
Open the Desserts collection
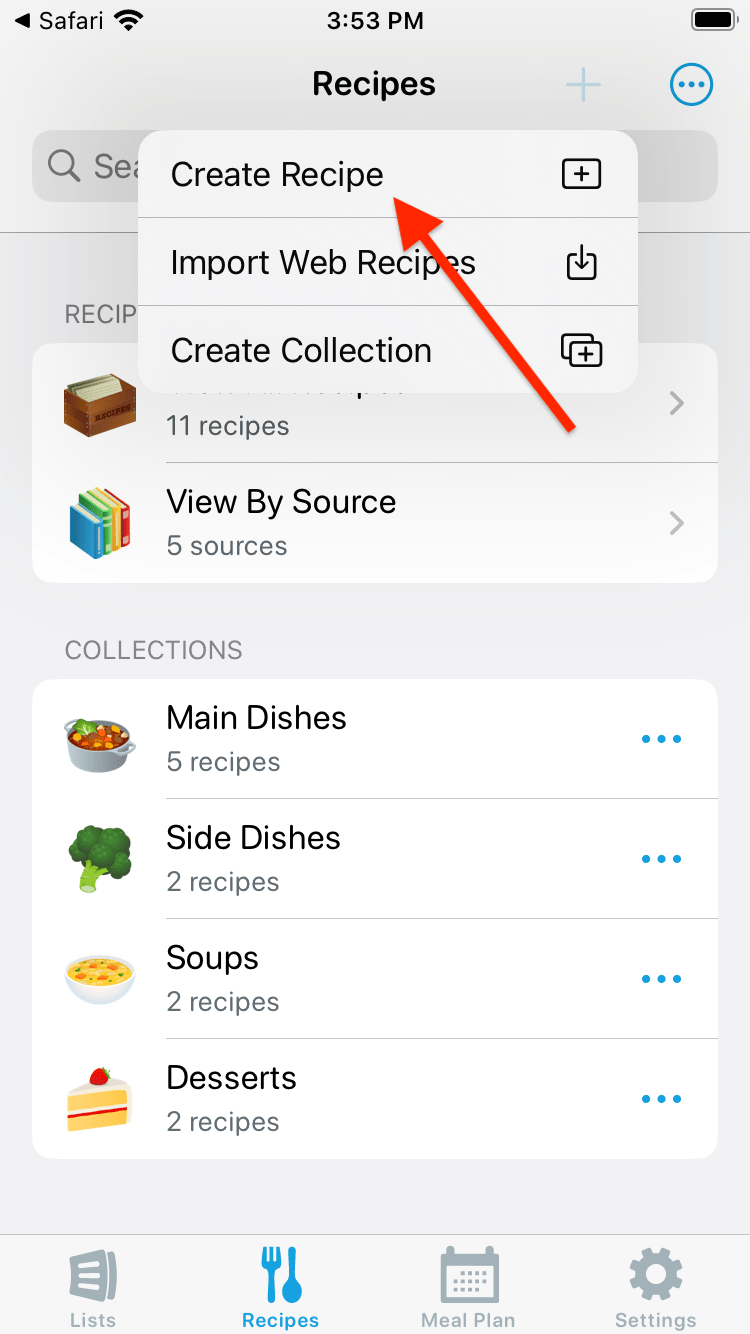pyautogui.click(x=231, y=1098)
